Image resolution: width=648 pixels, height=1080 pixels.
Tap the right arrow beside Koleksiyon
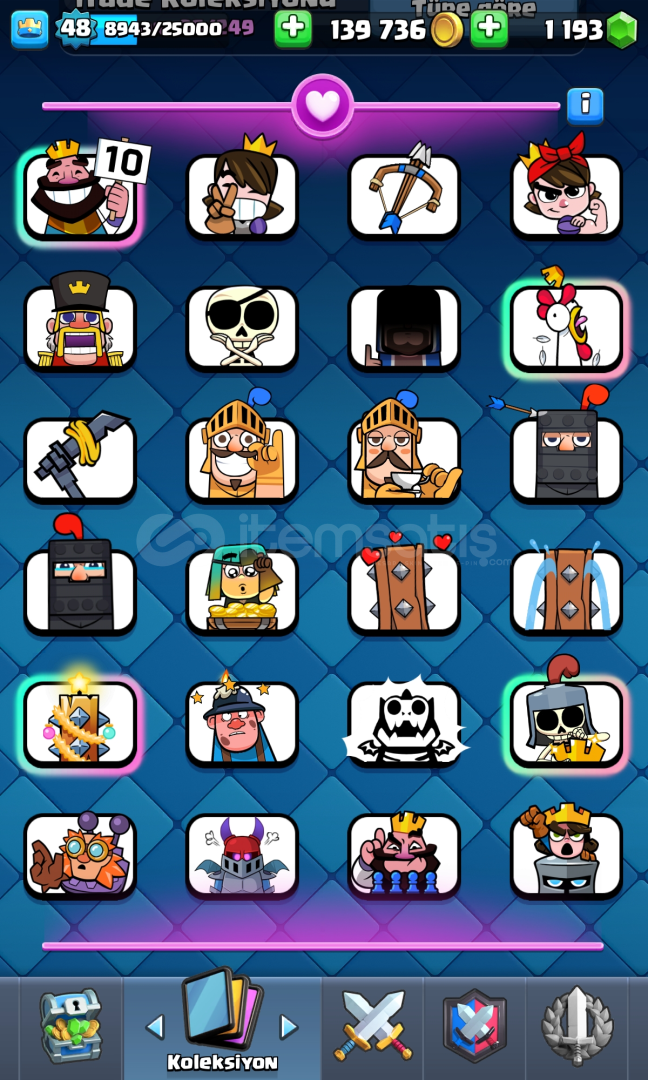point(288,1027)
